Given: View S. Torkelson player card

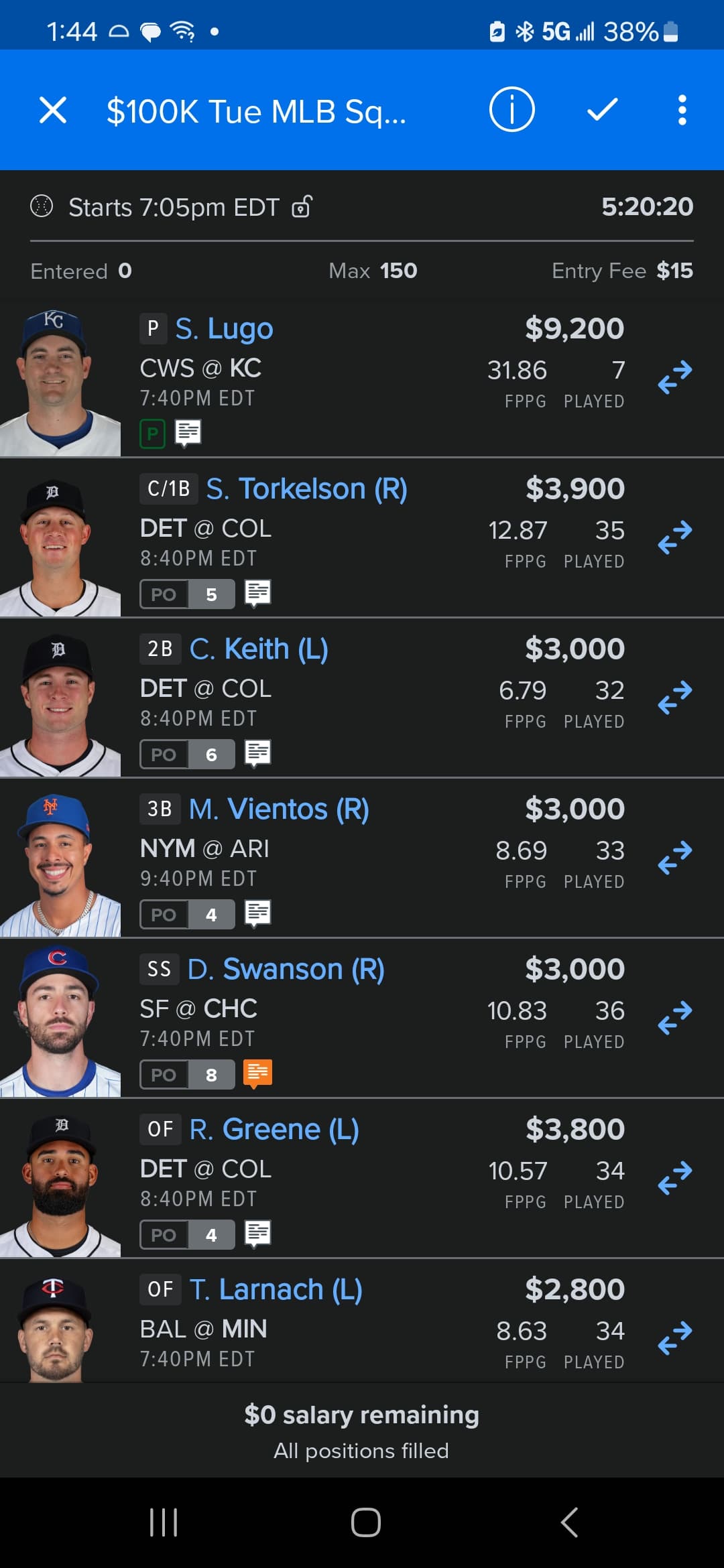Looking at the screenshot, I should (306, 489).
